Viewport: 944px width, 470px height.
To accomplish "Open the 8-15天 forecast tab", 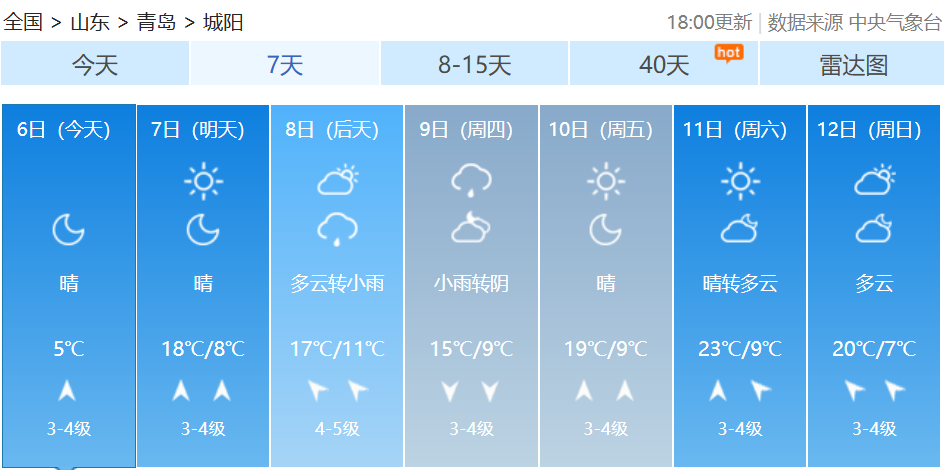I will coord(474,65).
